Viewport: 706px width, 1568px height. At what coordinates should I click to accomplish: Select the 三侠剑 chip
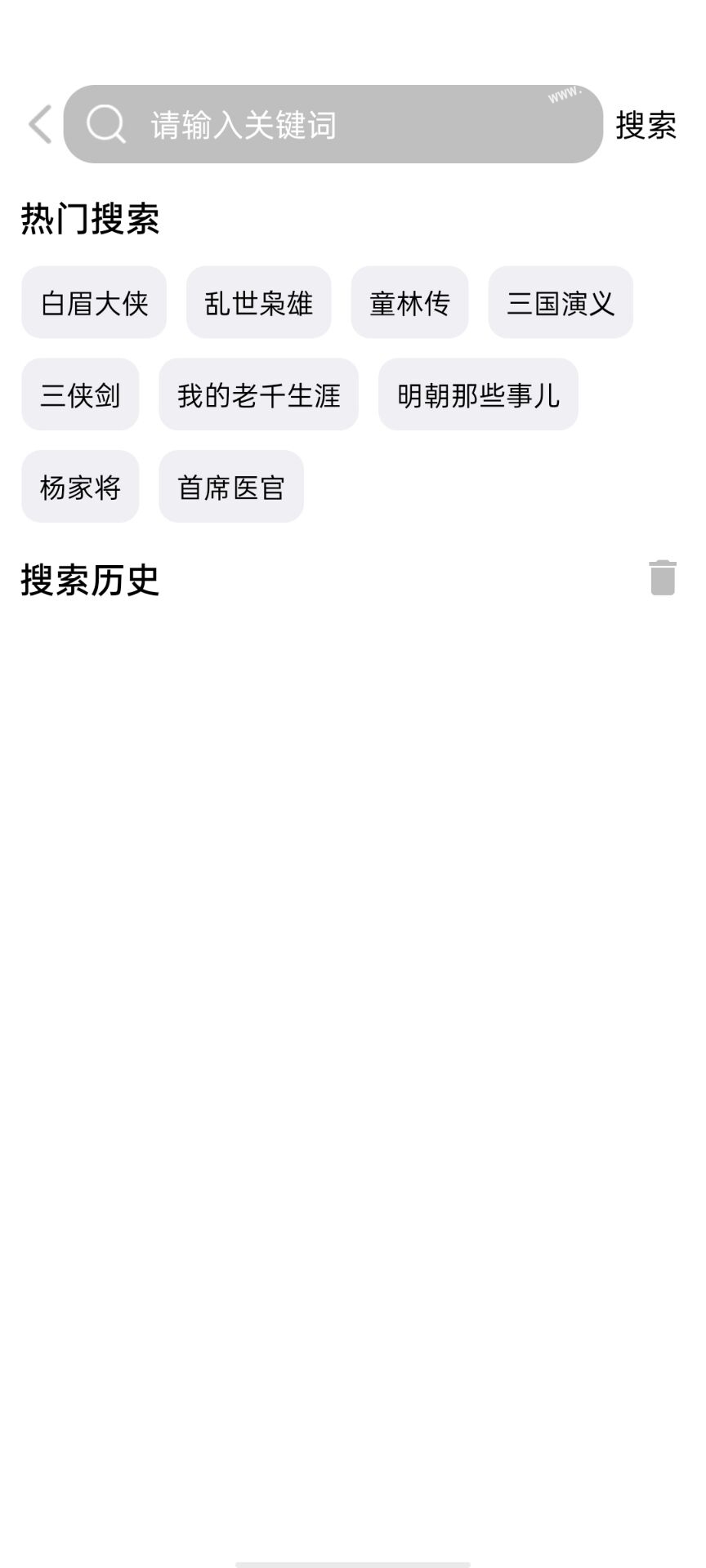(x=80, y=394)
